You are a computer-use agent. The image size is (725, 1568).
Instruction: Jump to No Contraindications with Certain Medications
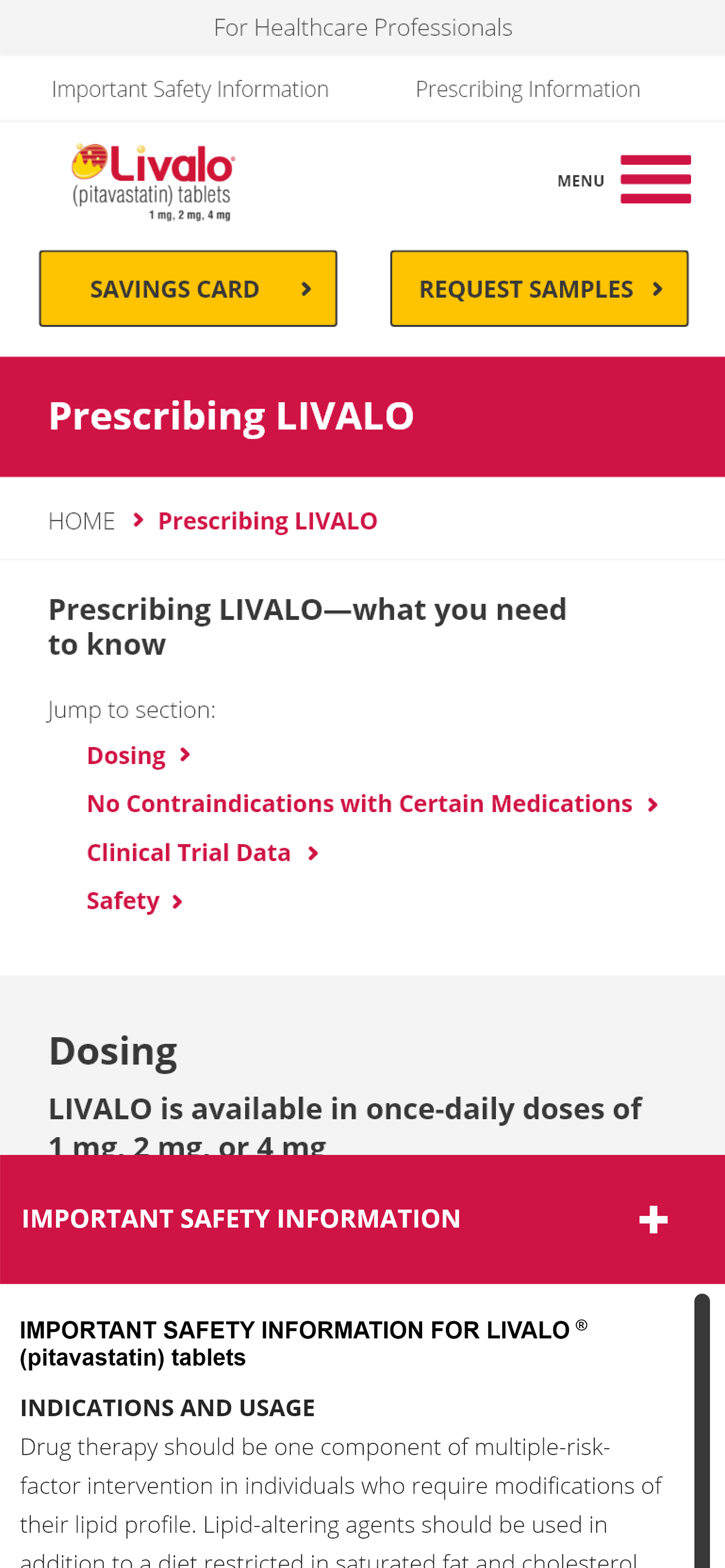[x=372, y=803]
